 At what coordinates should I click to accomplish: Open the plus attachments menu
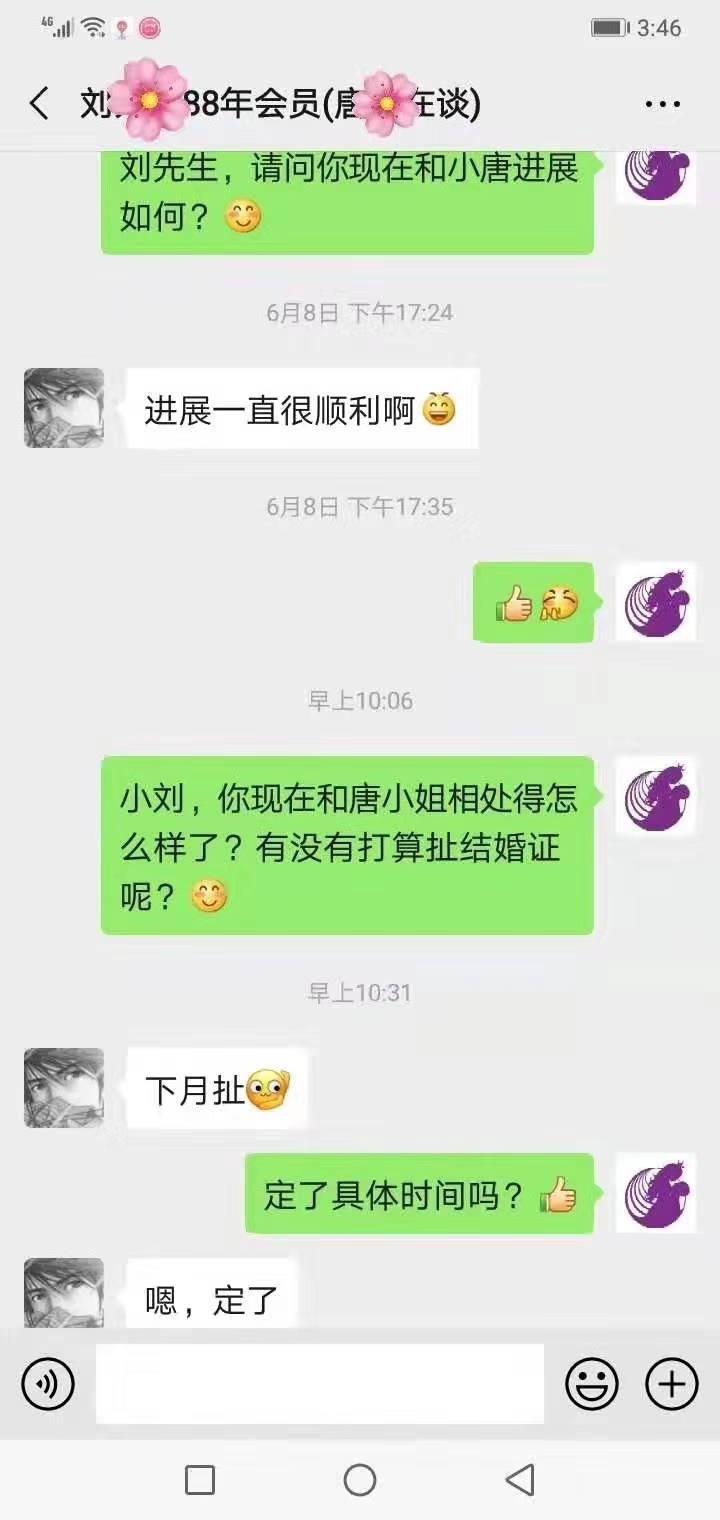click(x=671, y=1384)
